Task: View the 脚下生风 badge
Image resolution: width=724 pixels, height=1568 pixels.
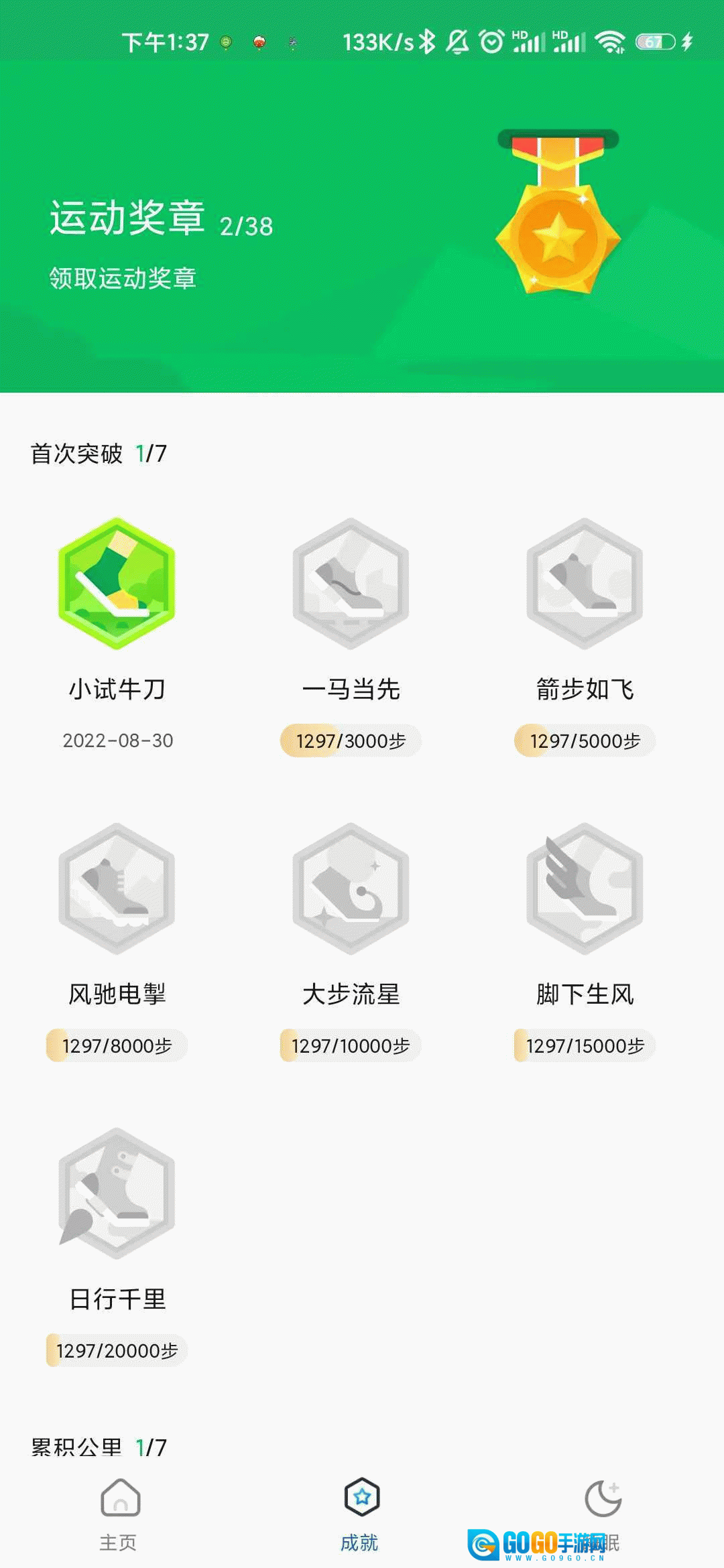Action: tap(585, 889)
